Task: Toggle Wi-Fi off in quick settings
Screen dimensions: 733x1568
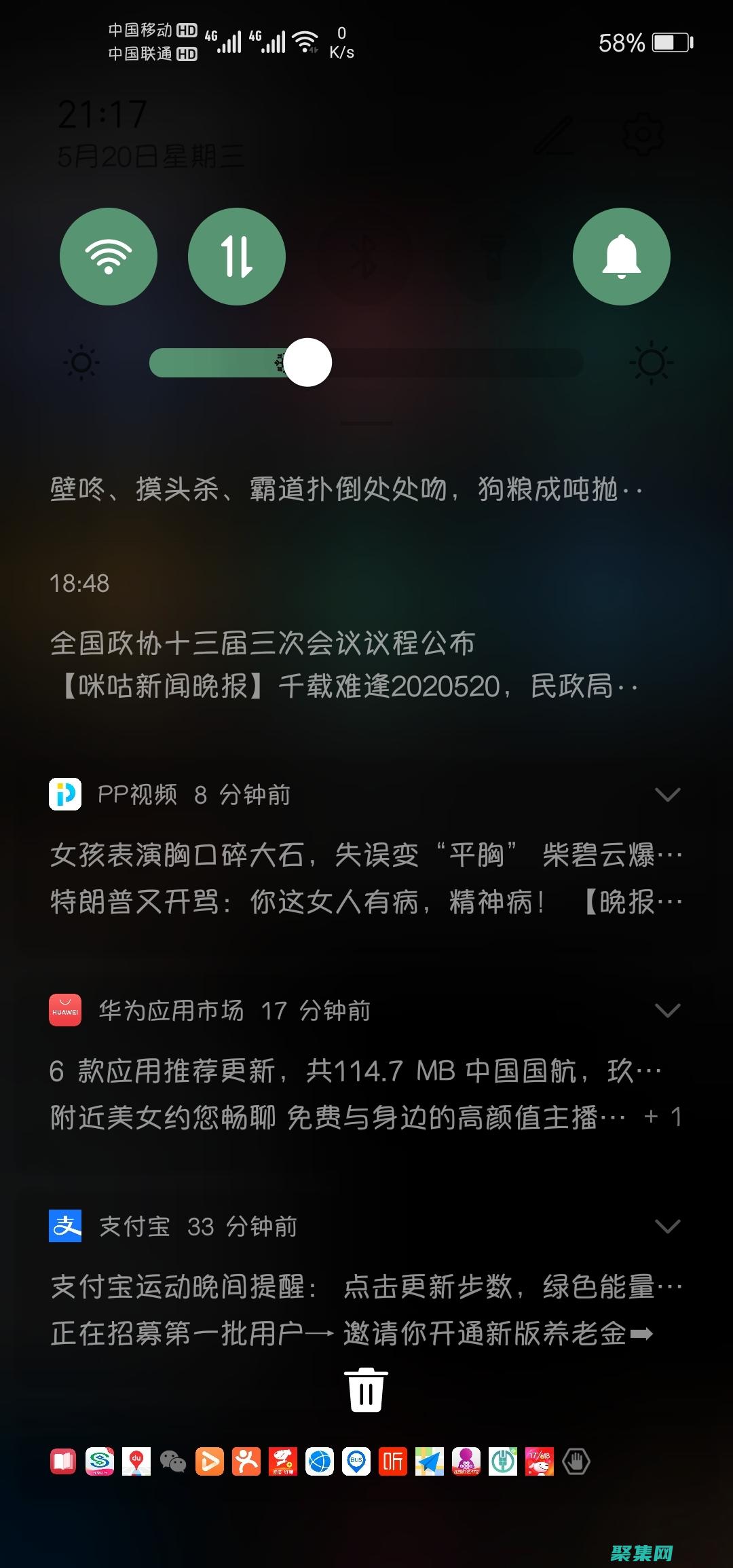Action: 109,256
